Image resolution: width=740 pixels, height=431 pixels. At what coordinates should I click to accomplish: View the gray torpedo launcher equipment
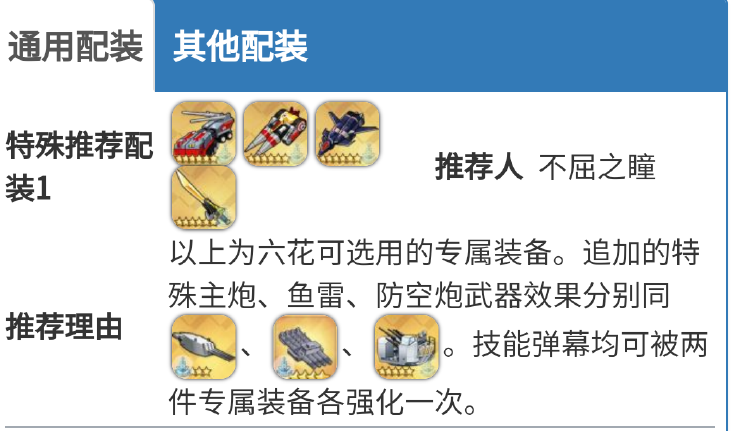(306, 347)
